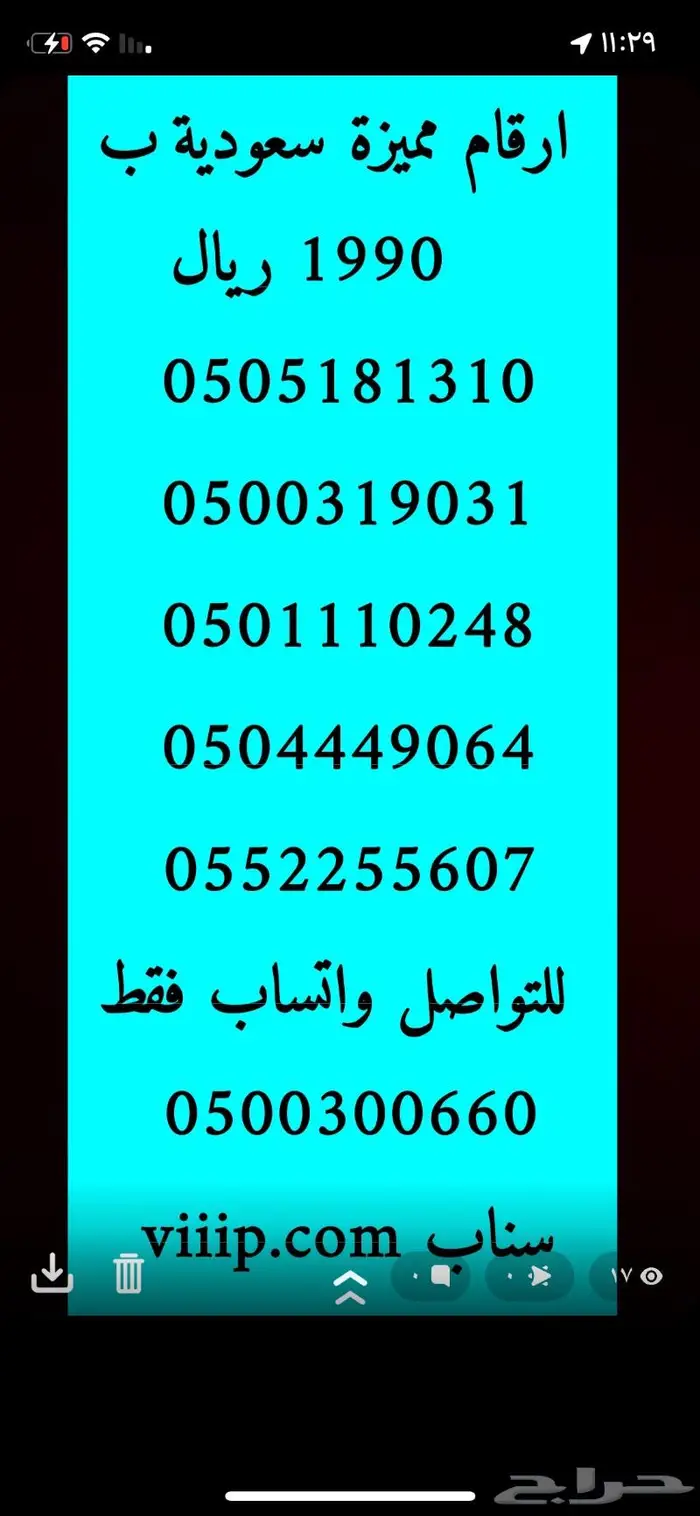Open the shares arrow pill
Viewport: 700px width, 1516px height.
pyautogui.click(x=530, y=1276)
